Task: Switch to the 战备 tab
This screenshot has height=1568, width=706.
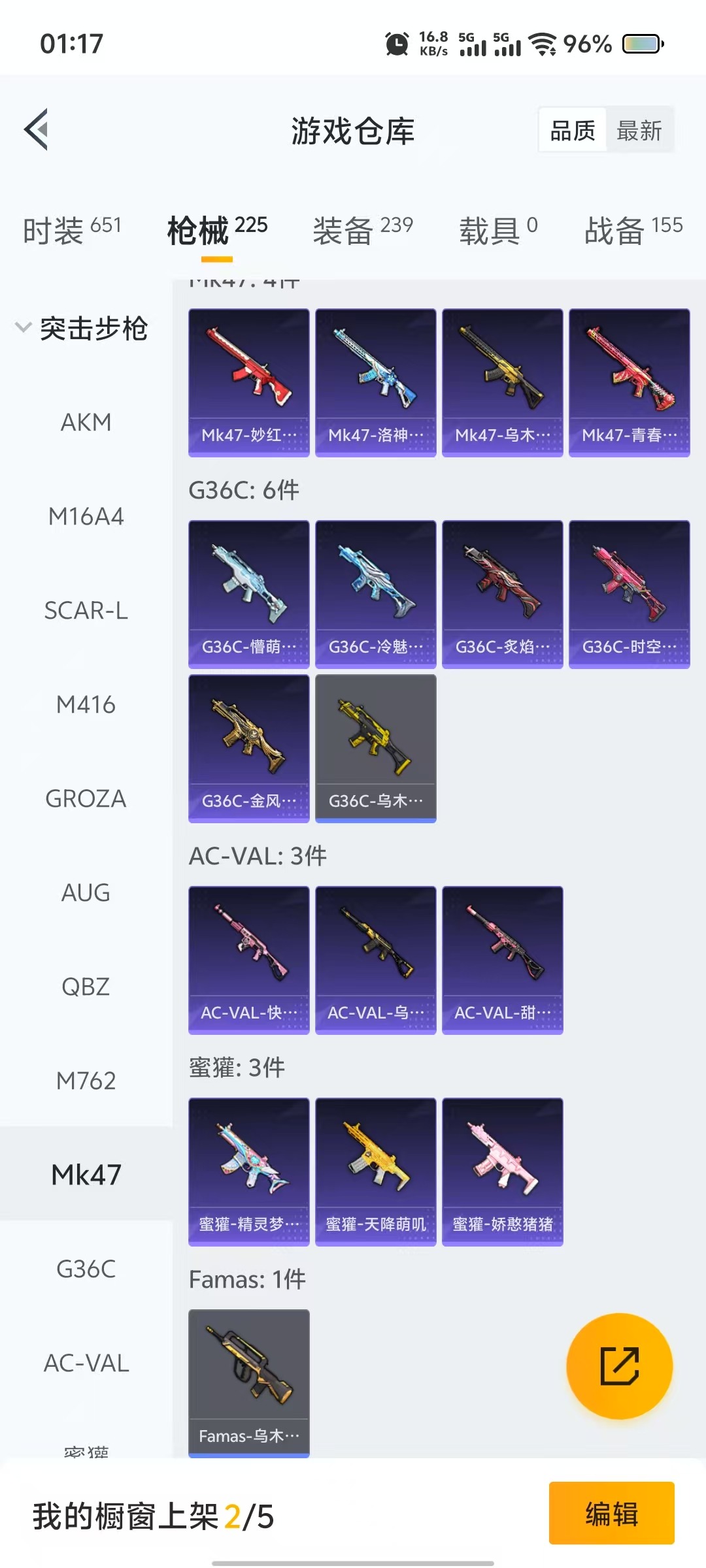Action: pyautogui.click(x=633, y=230)
